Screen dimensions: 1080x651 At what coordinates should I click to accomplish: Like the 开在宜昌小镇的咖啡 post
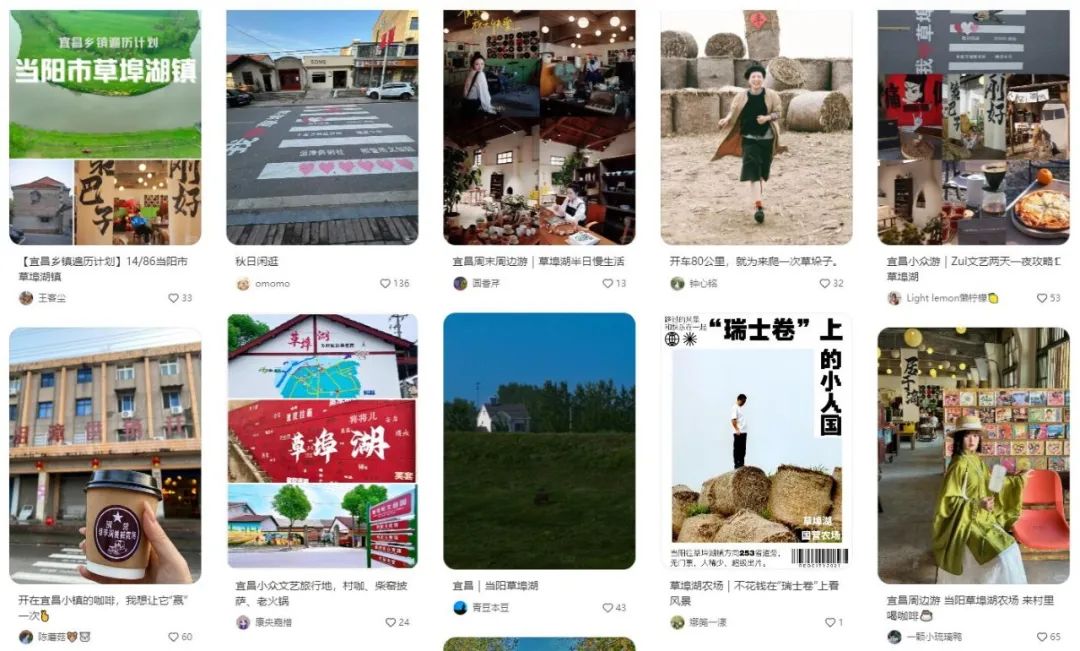click(x=173, y=637)
